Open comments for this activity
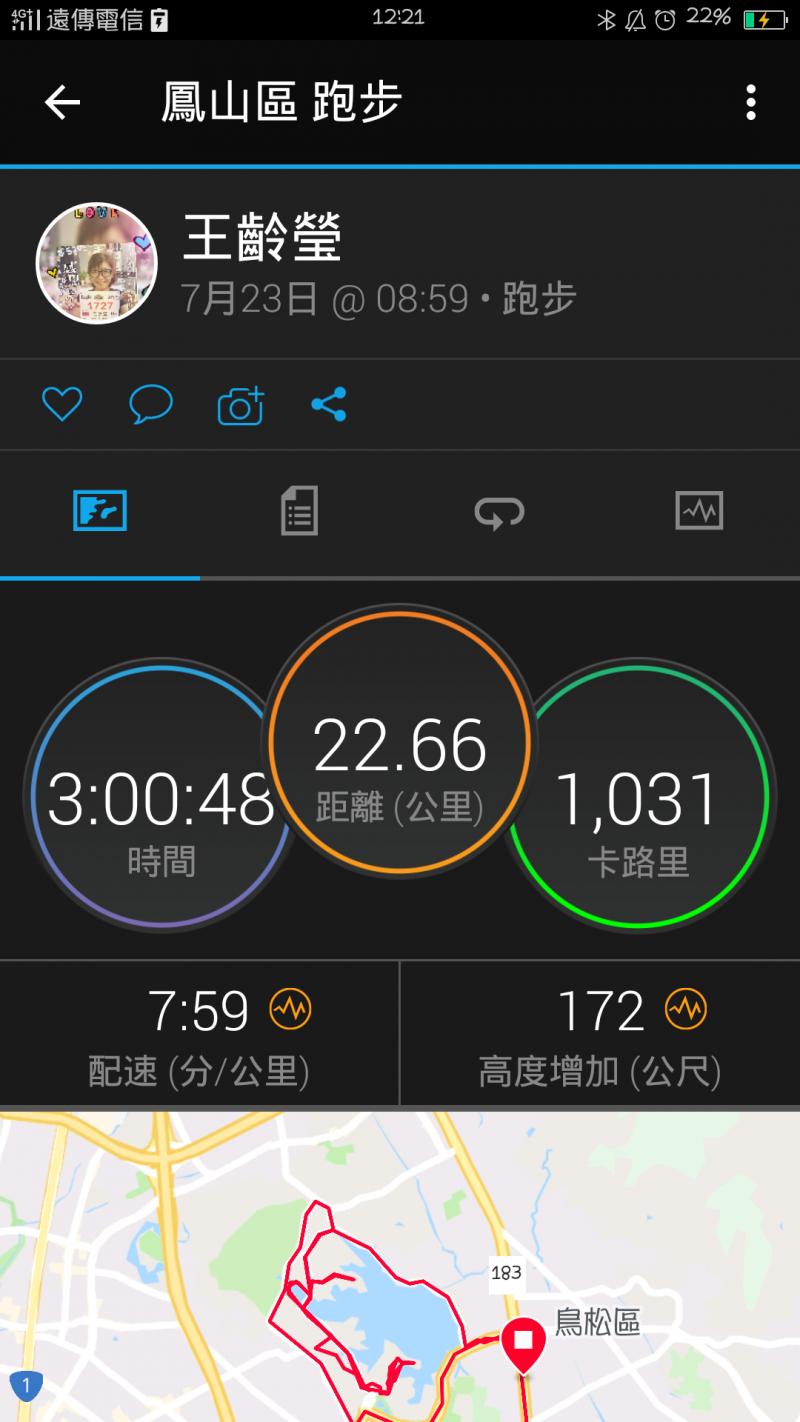 coord(151,405)
